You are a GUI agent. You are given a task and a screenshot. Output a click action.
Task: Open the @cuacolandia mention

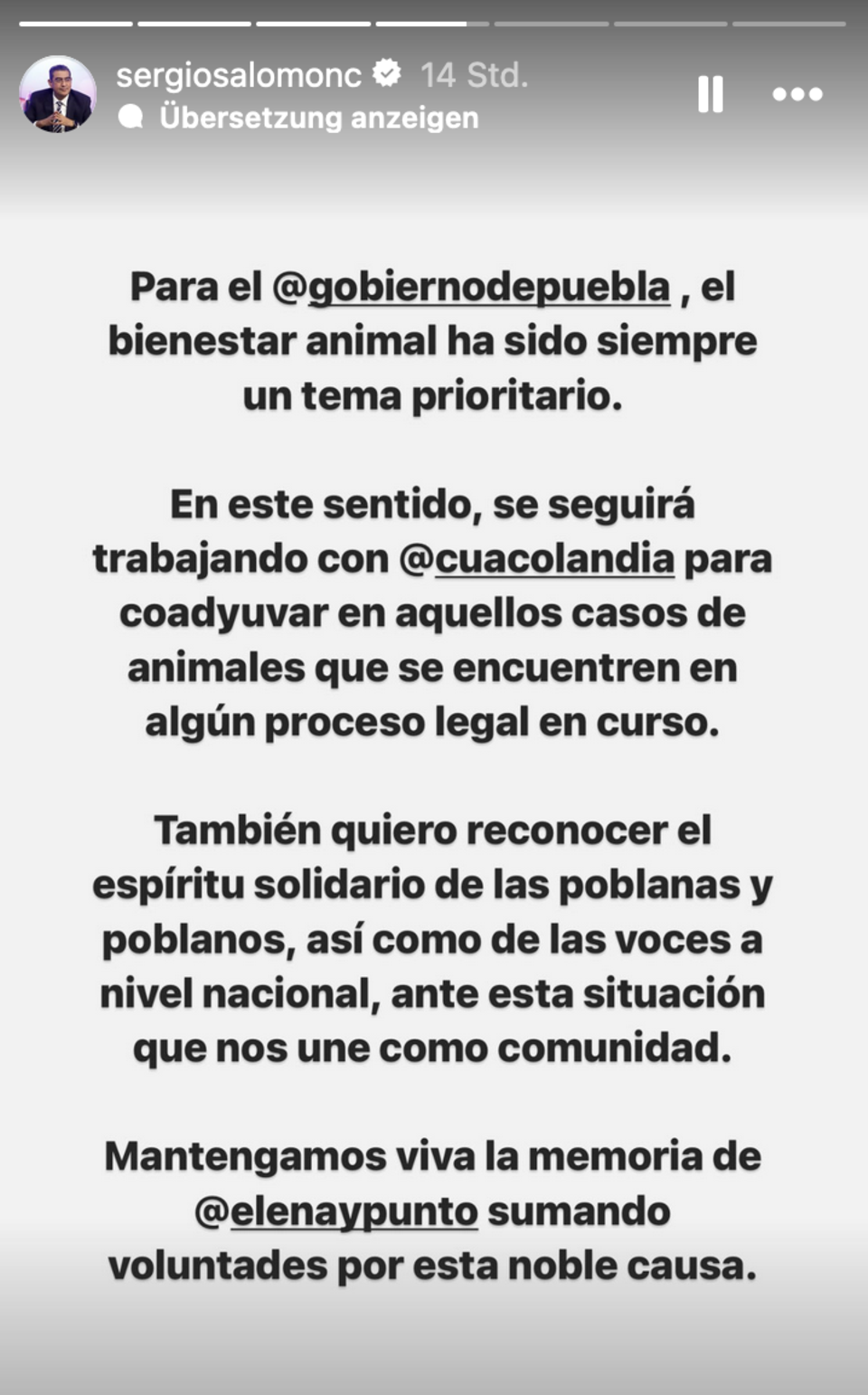point(537,559)
